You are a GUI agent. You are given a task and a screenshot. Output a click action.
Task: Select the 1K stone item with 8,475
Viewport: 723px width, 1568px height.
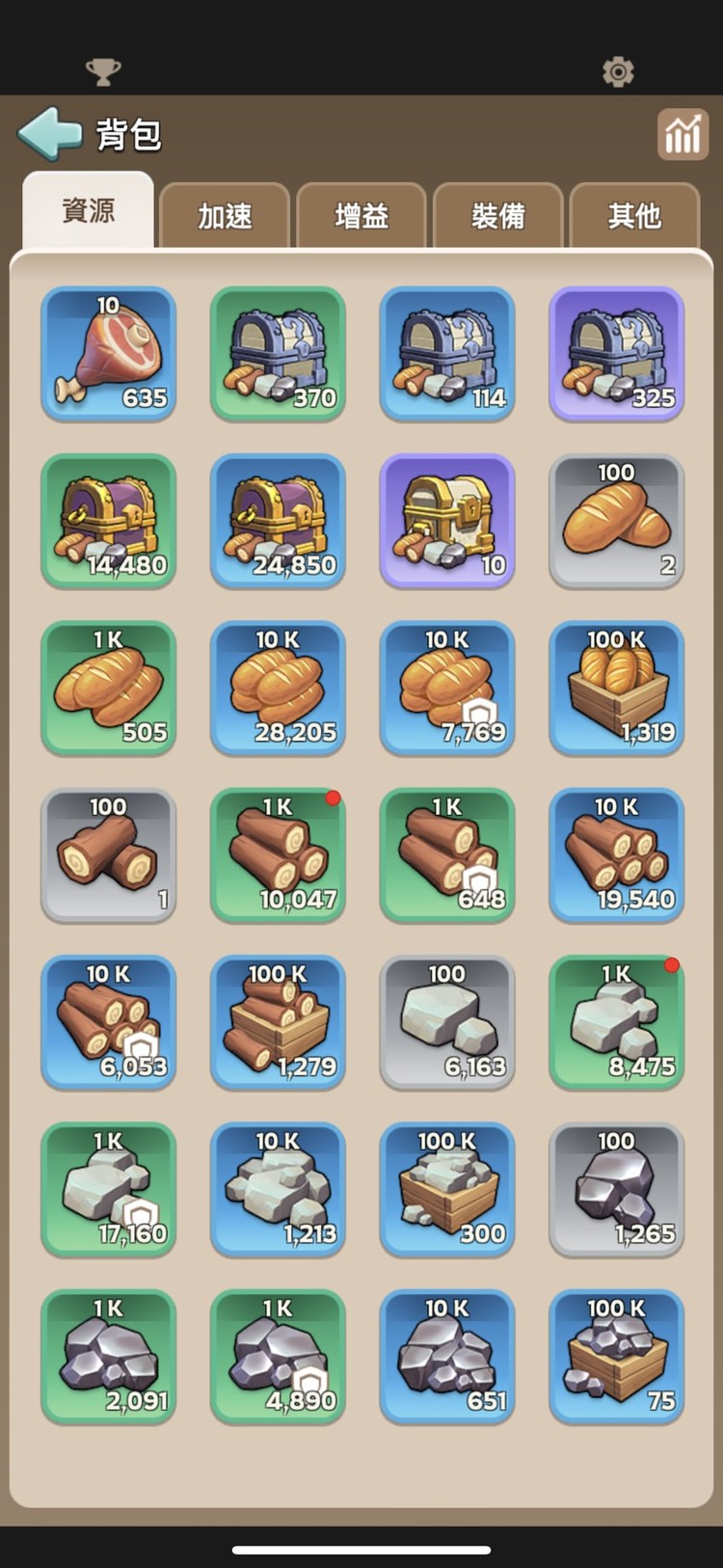point(617,1022)
